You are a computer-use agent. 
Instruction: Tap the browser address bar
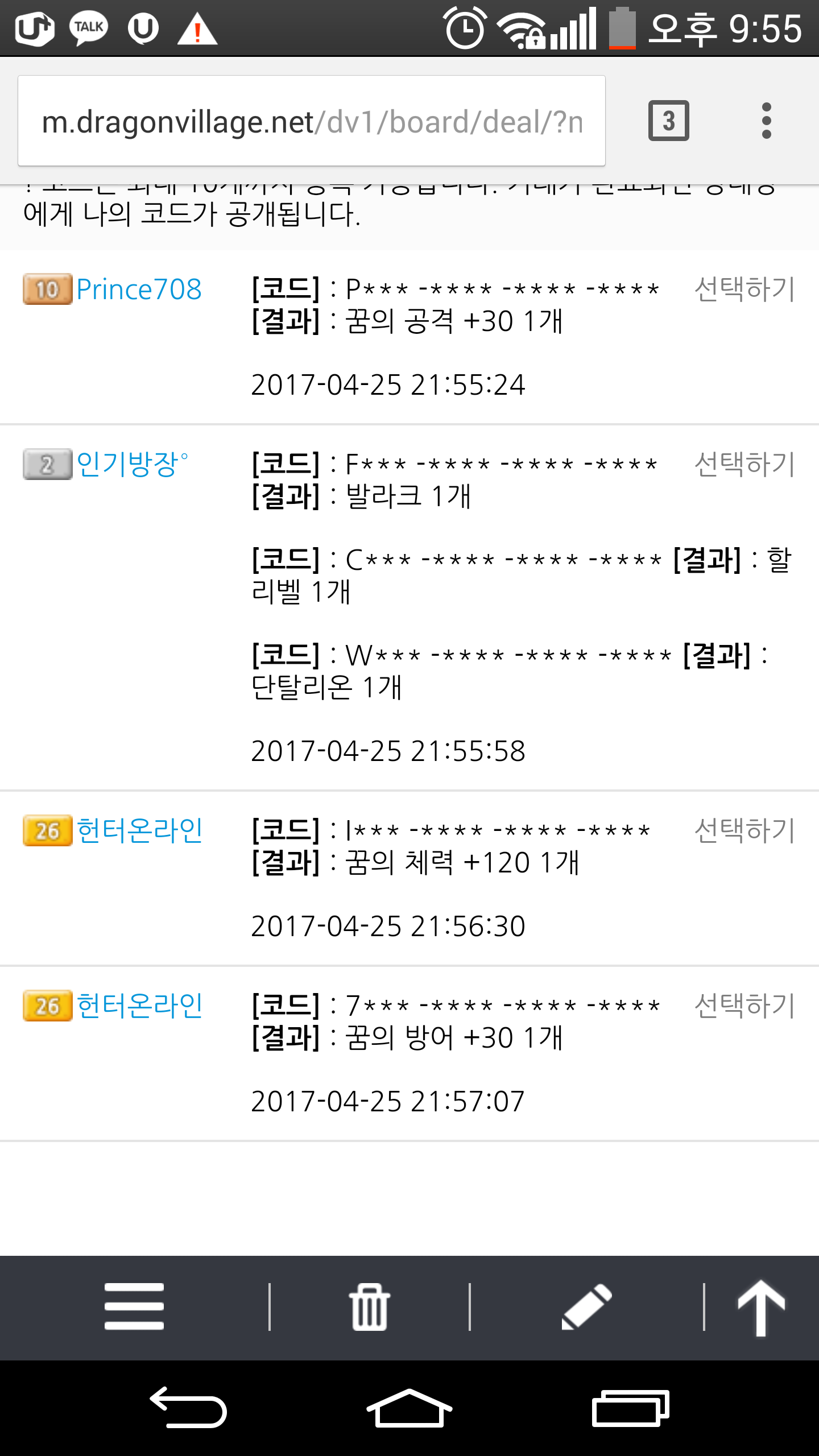[x=312, y=121]
